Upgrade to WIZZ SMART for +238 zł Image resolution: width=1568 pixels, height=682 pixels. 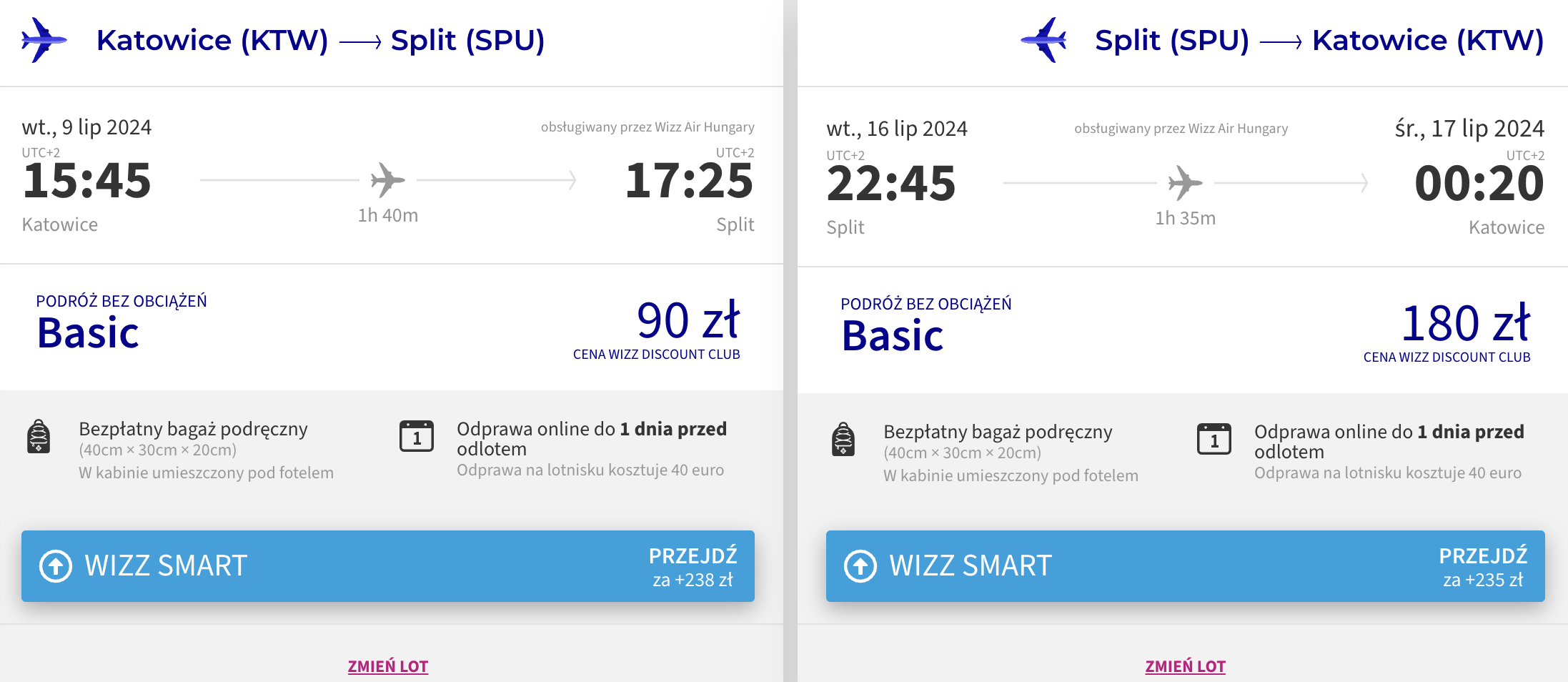click(388, 566)
